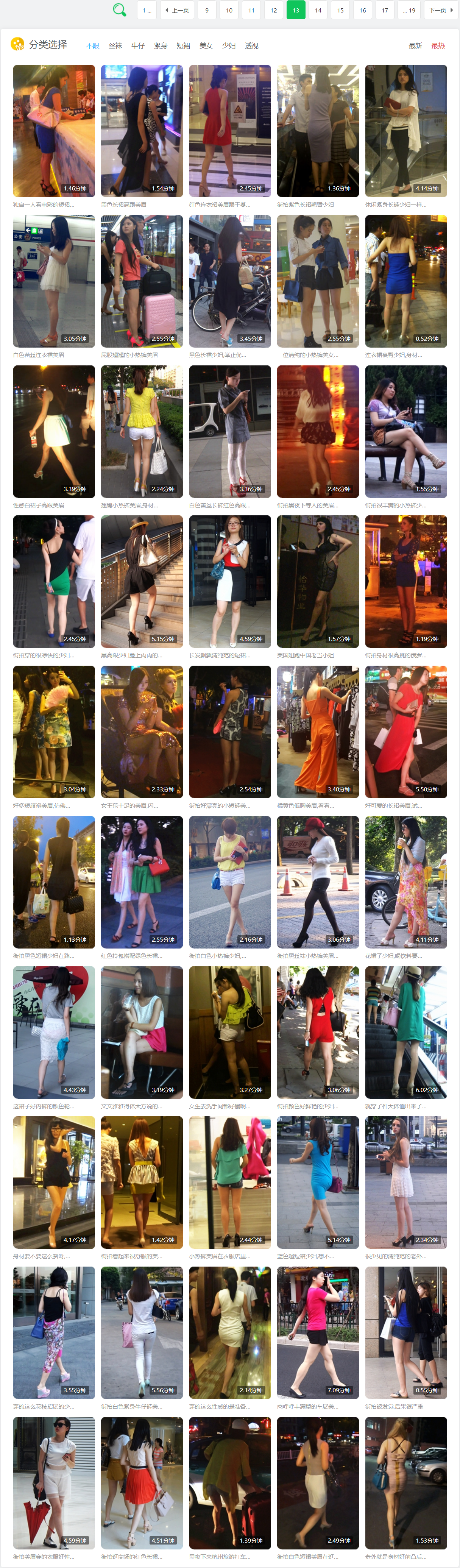The width and height of the screenshot is (460, 1568).
Task: Open video 黑色长裙高跟美眉
Action: 142,131
